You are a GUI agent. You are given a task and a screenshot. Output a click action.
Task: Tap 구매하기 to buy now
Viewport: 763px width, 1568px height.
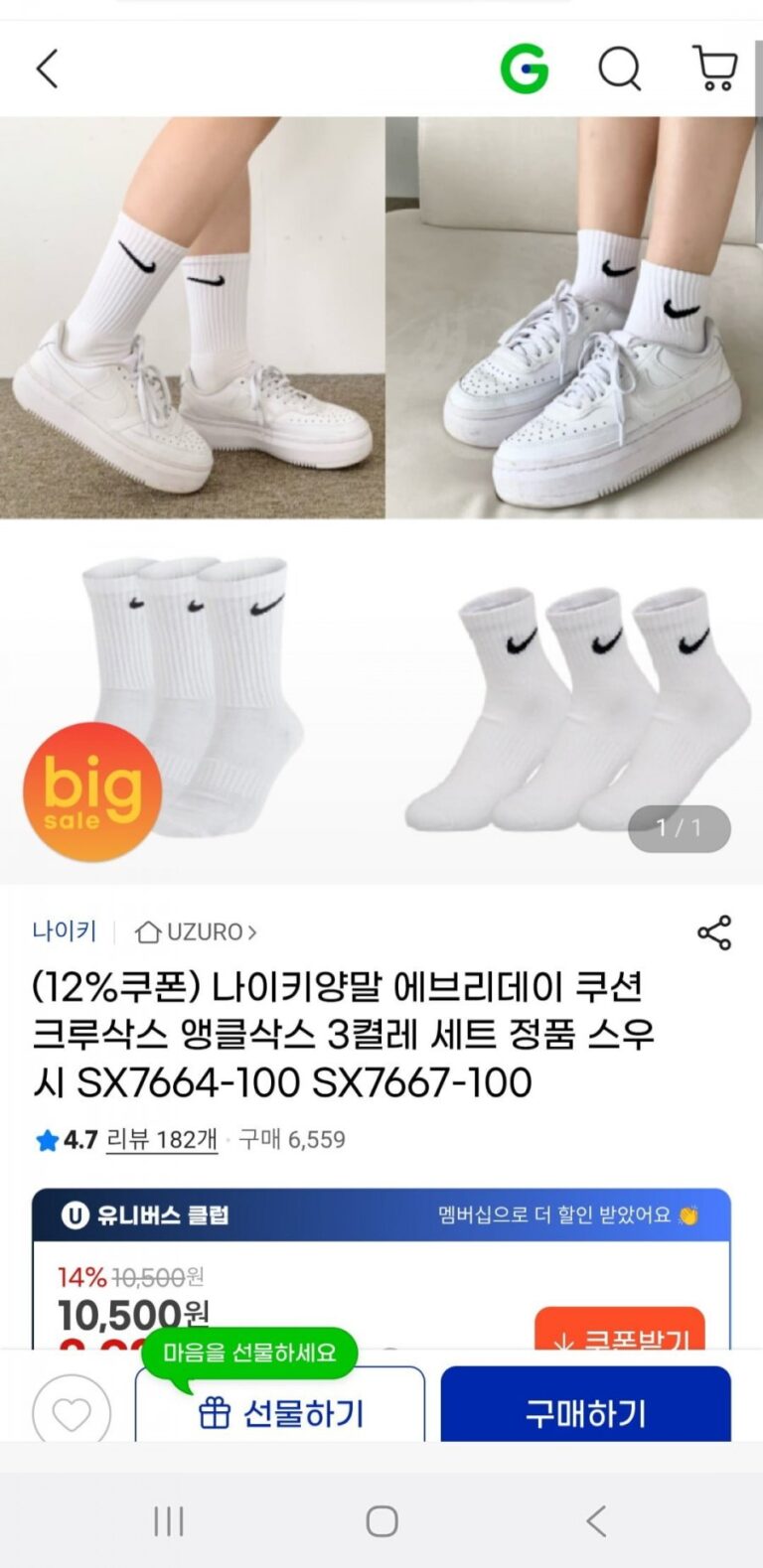point(585,1412)
